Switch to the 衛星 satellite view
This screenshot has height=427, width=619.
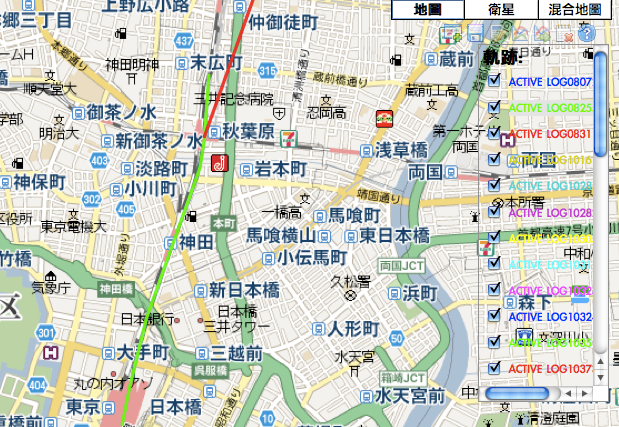(x=501, y=9)
